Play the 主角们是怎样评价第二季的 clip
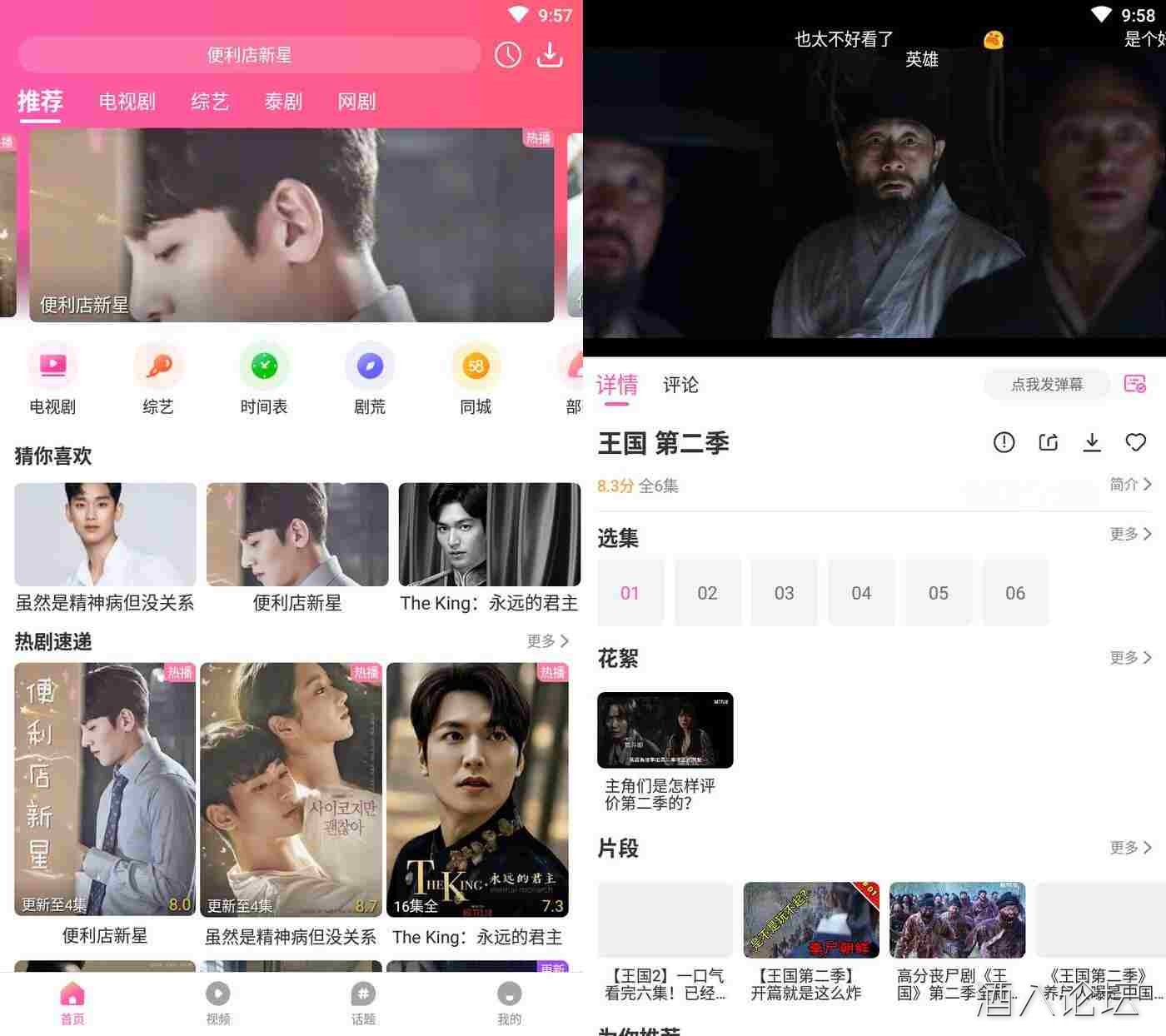This screenshot has width=1166, height=1036. coord(665,730)
